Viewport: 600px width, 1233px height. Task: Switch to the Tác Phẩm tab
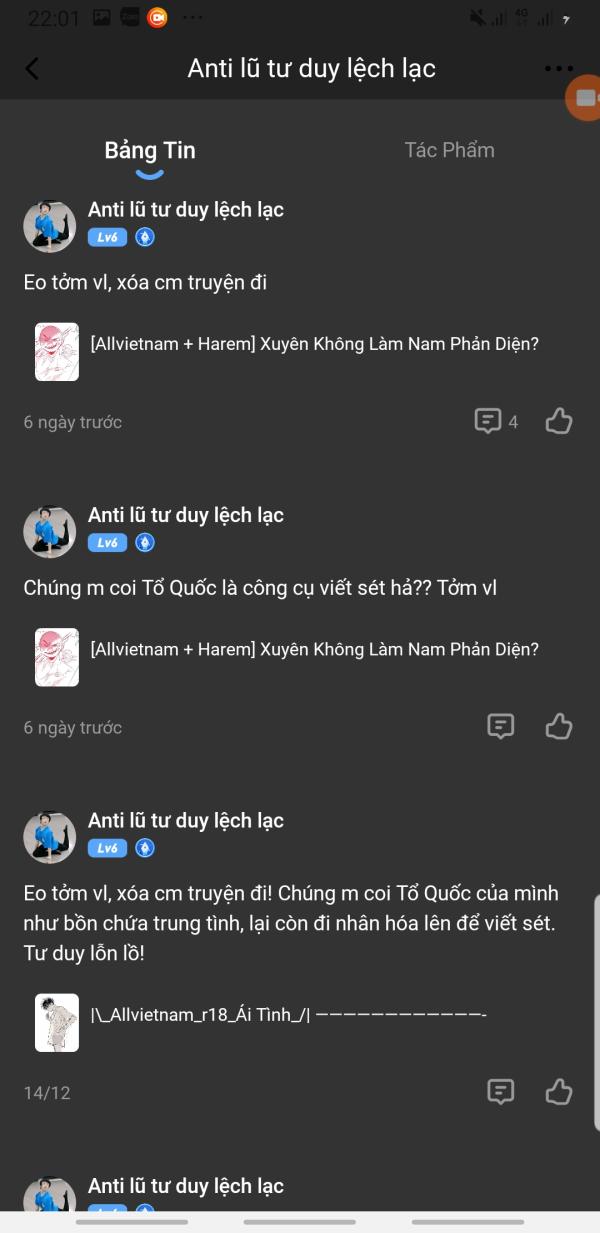[449, 150]
